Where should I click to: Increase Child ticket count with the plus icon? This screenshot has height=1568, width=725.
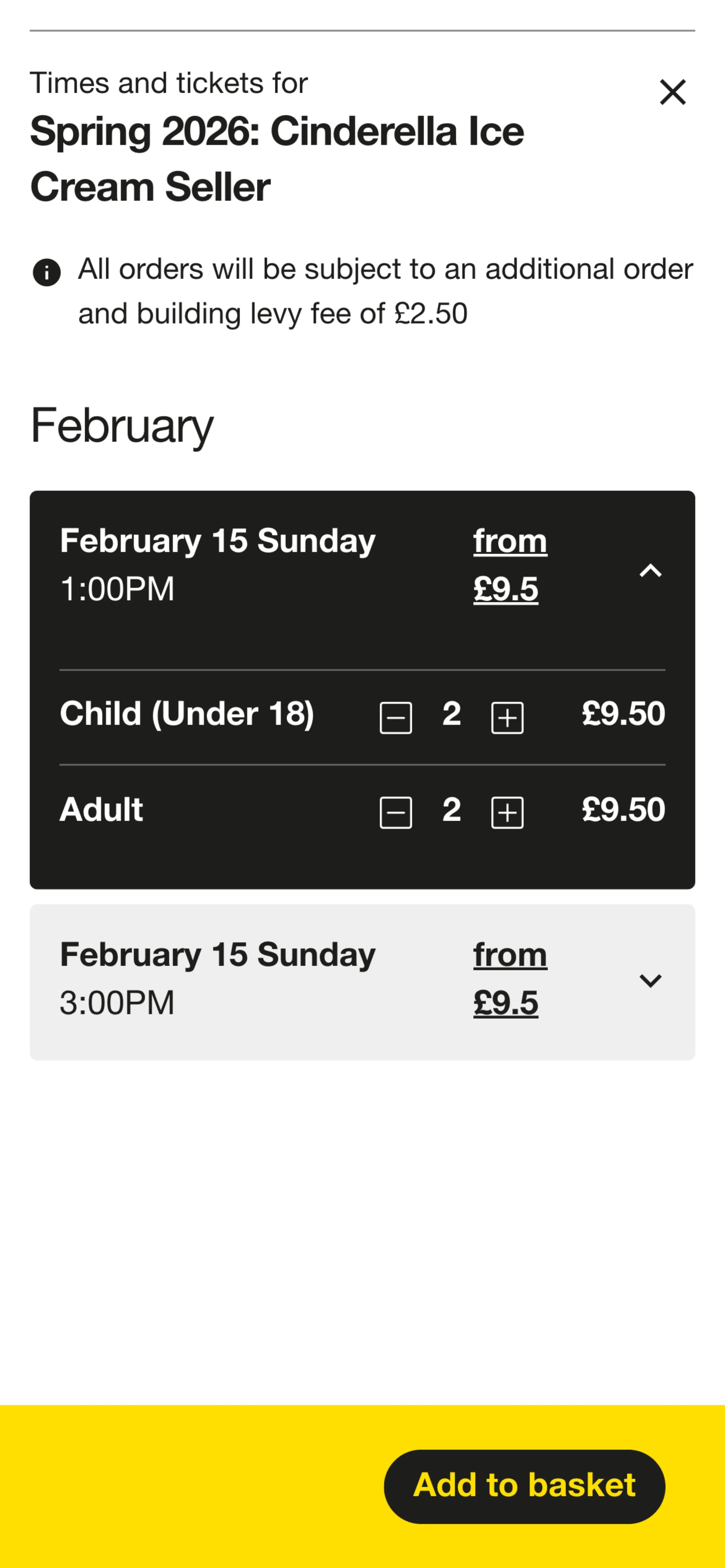[507, 717]
